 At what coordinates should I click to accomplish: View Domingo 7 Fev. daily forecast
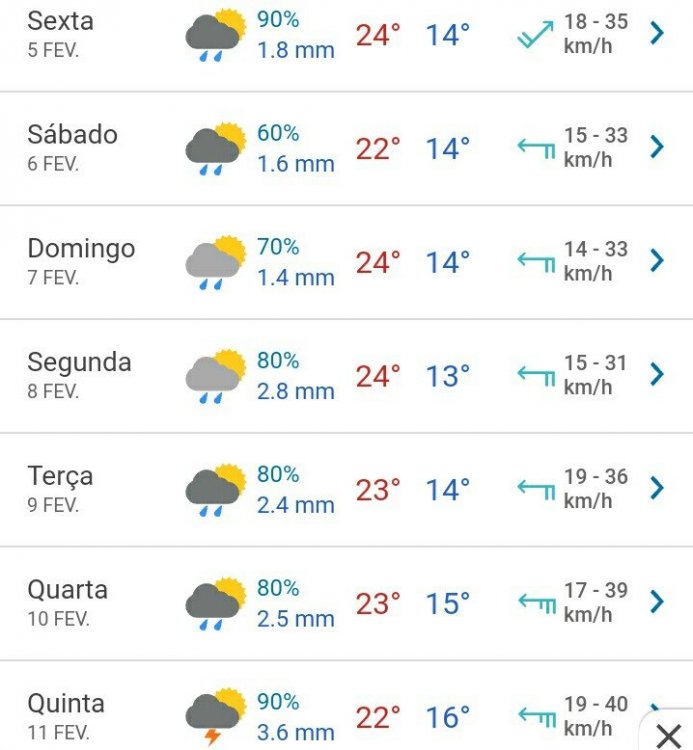pyautogui.click(x=656, y=261)
